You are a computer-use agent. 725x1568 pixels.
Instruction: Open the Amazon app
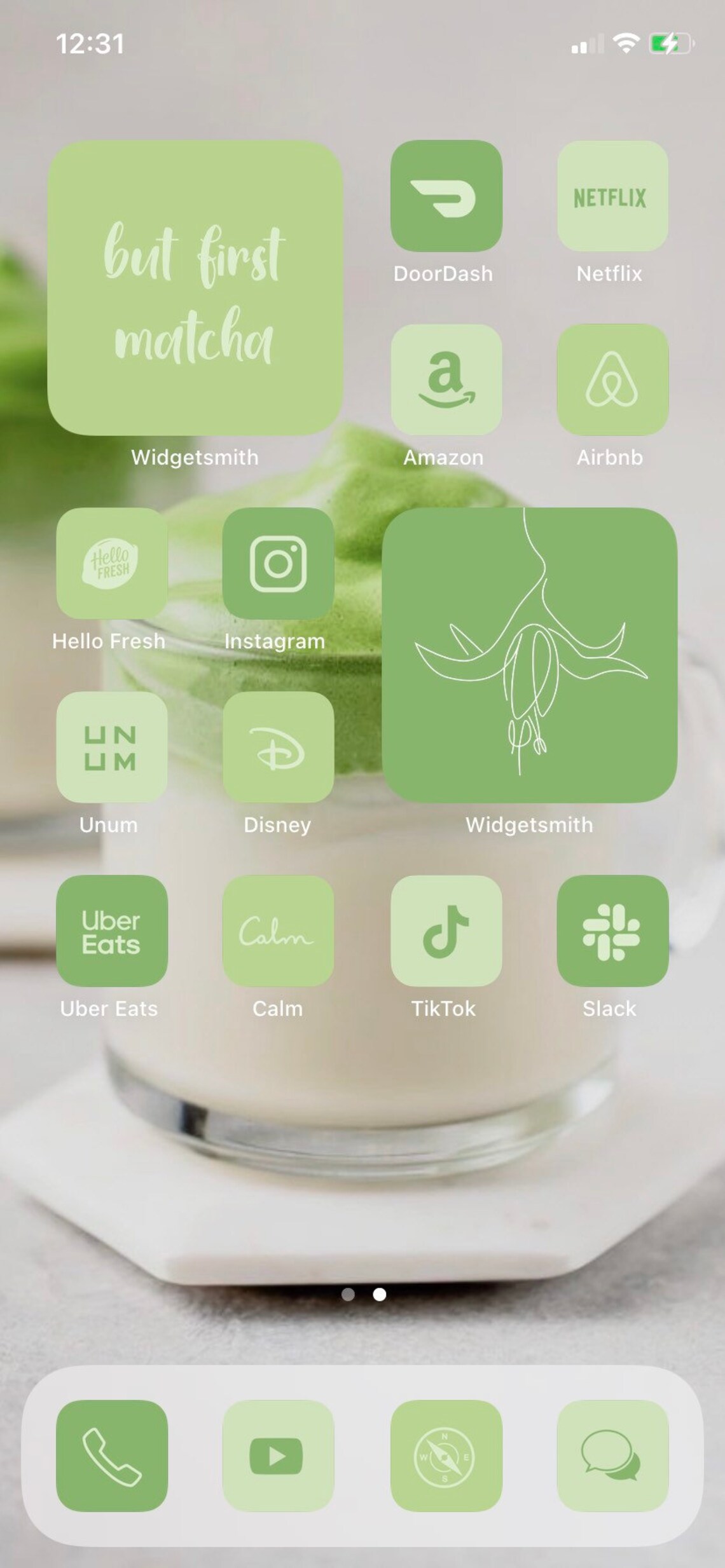pyautogui.click(x=446, y=379)
